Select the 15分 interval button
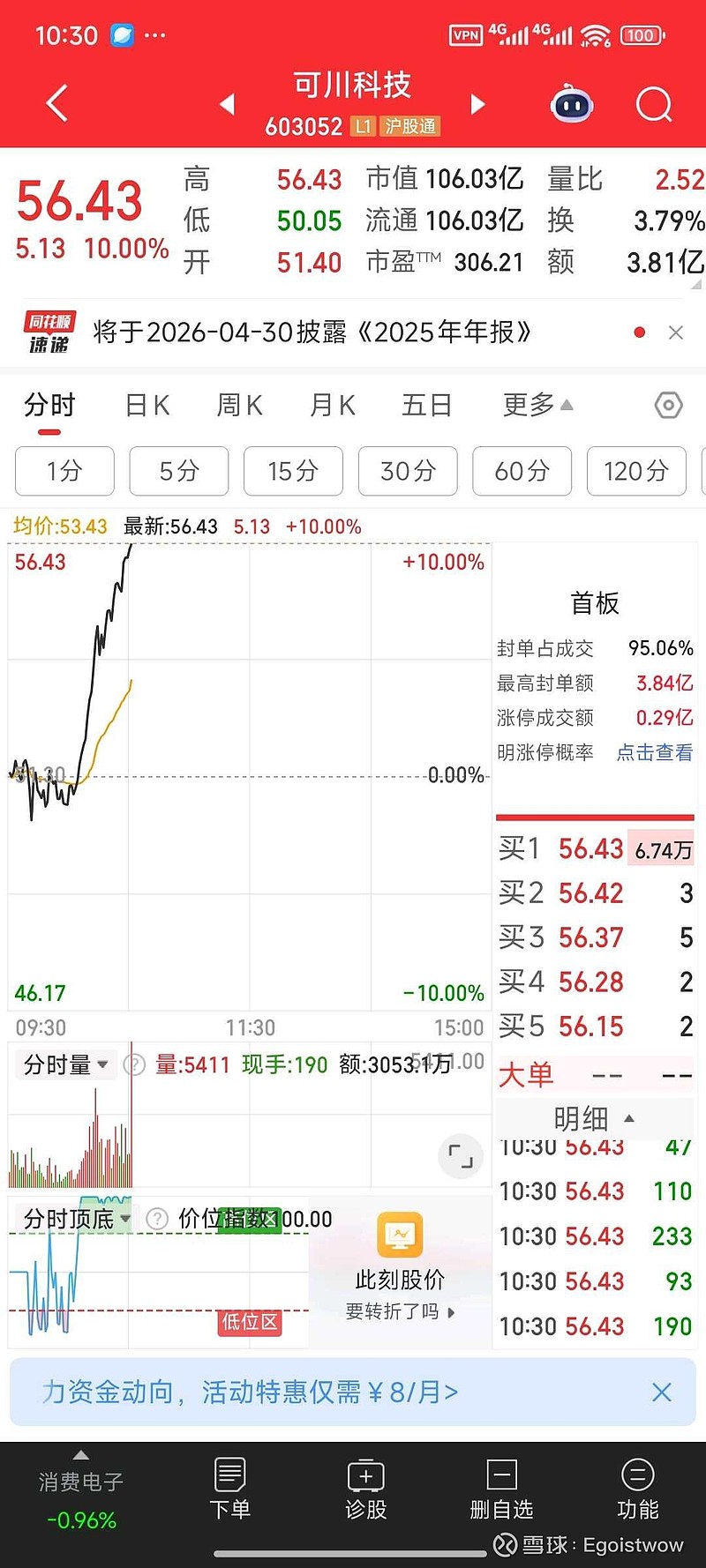Image resolution: width=706 pixels, height=1568 pixels. [293, 471]
